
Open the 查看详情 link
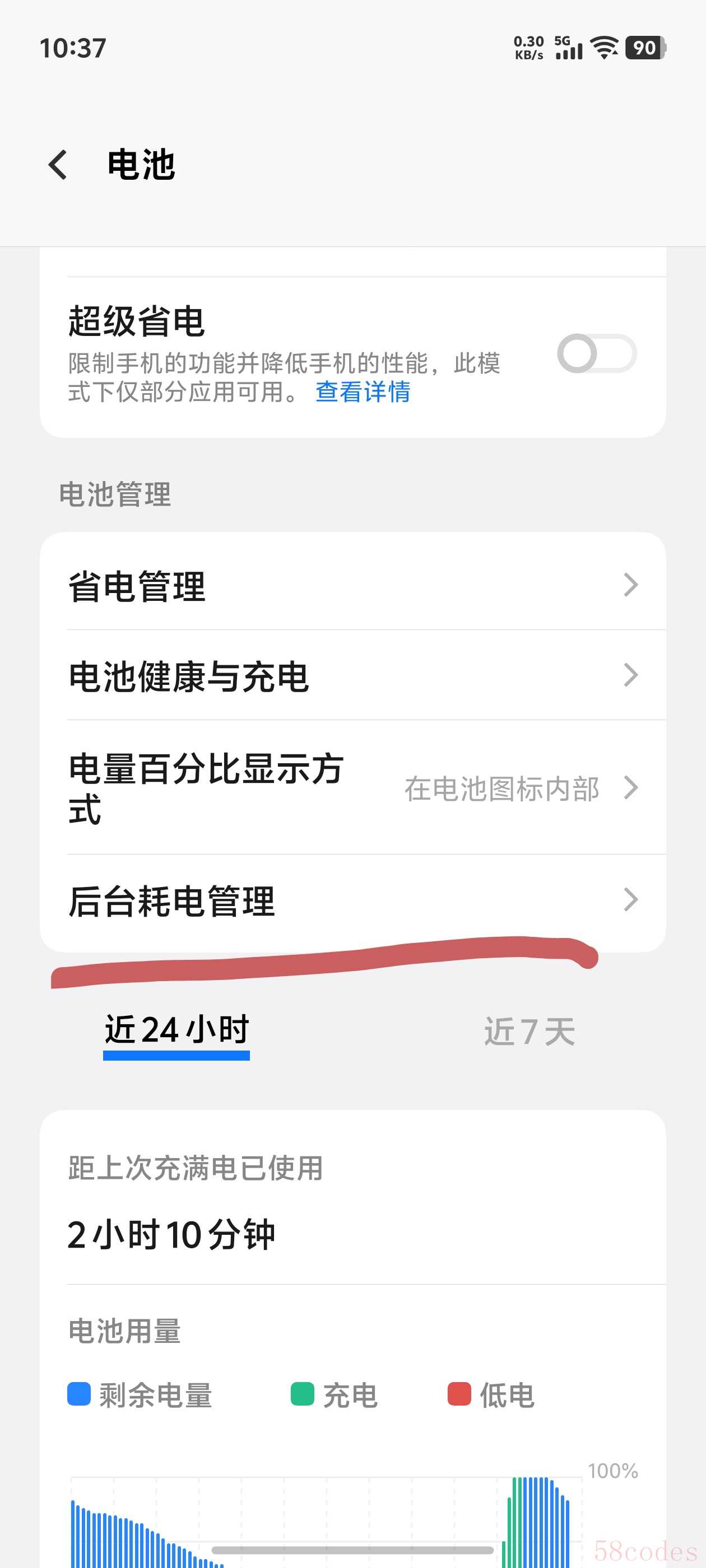pyautogui.click(x=363, y=392)
